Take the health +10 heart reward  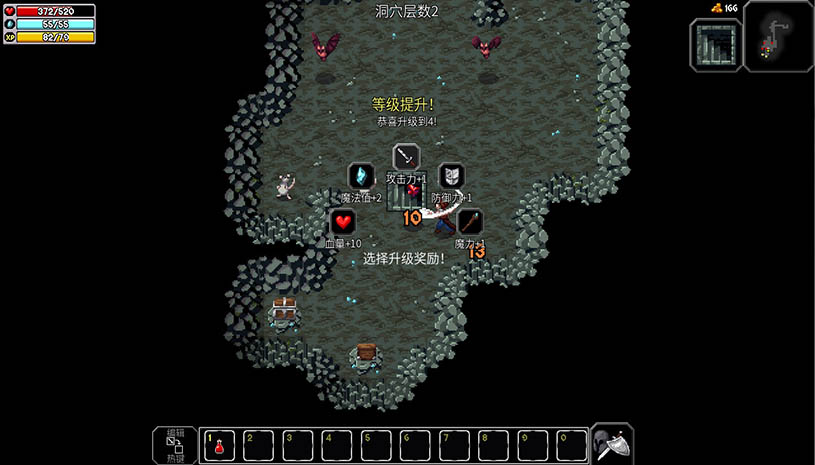click(343, 222)
